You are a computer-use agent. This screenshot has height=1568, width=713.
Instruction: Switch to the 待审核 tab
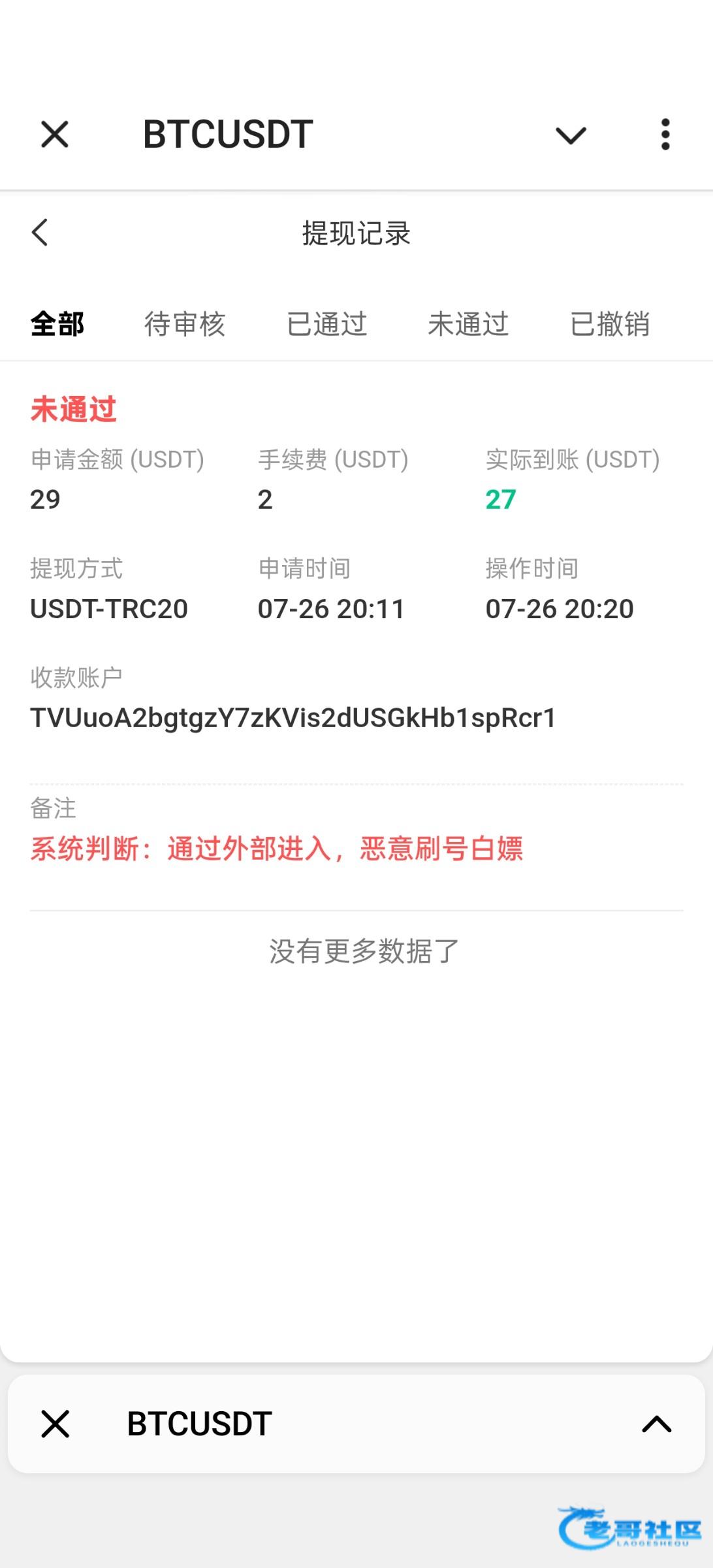[x=185, y=324]
